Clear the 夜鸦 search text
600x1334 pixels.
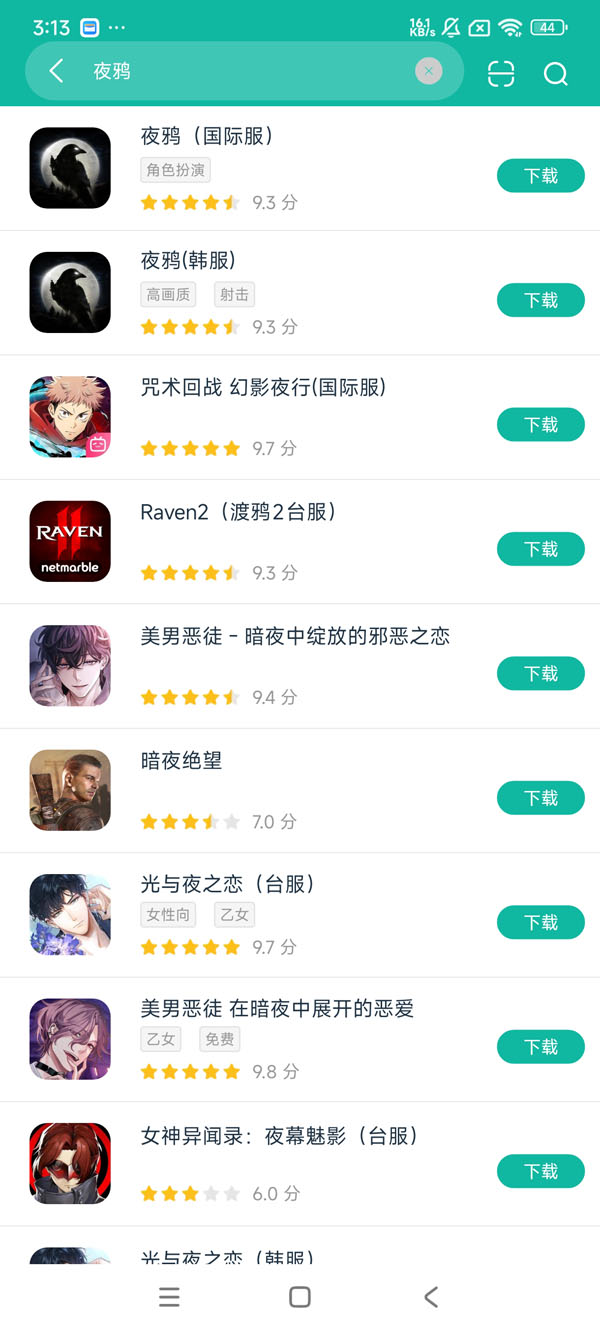point(428,71)
